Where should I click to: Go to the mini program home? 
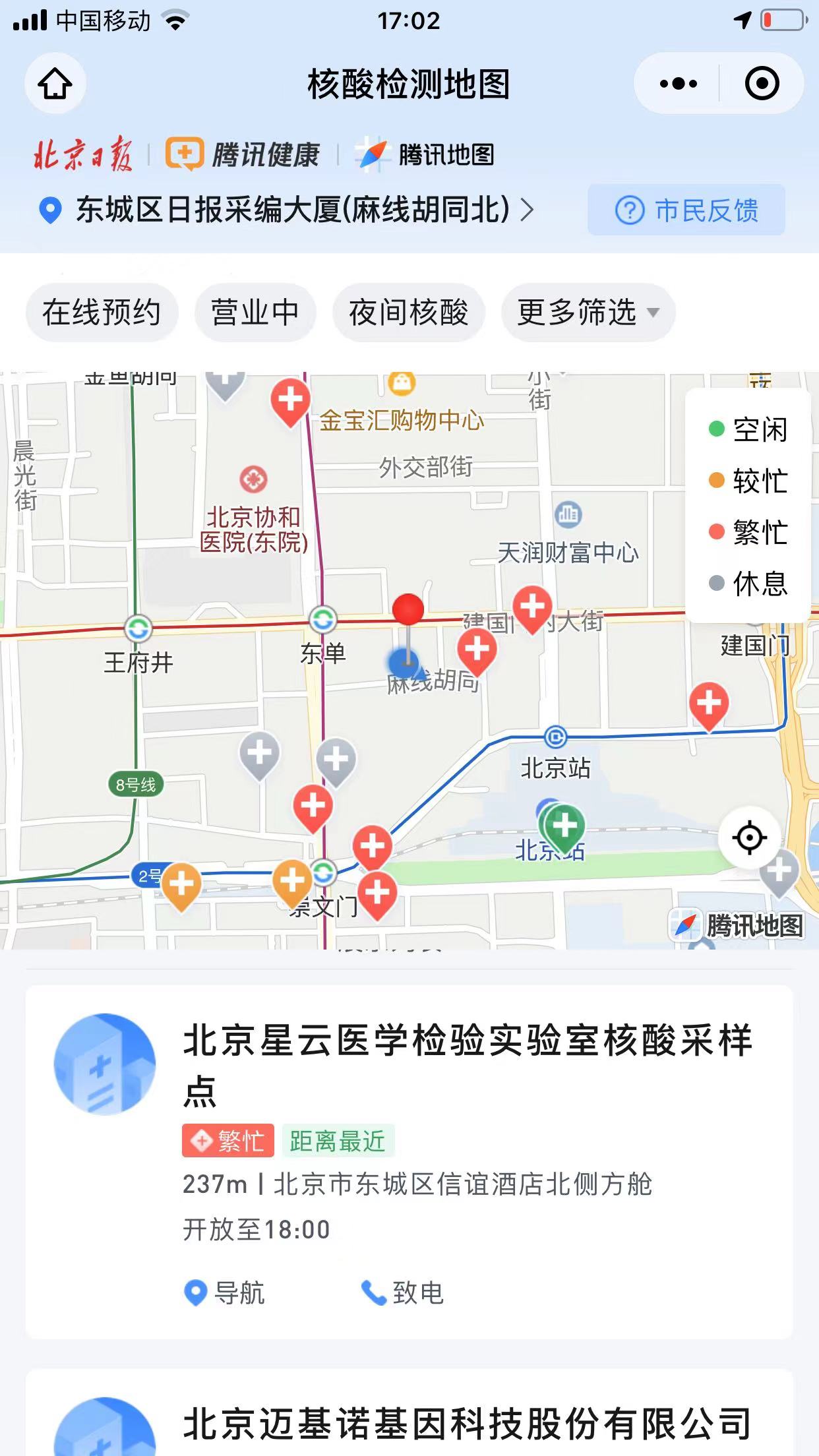(x=55, y=84)
